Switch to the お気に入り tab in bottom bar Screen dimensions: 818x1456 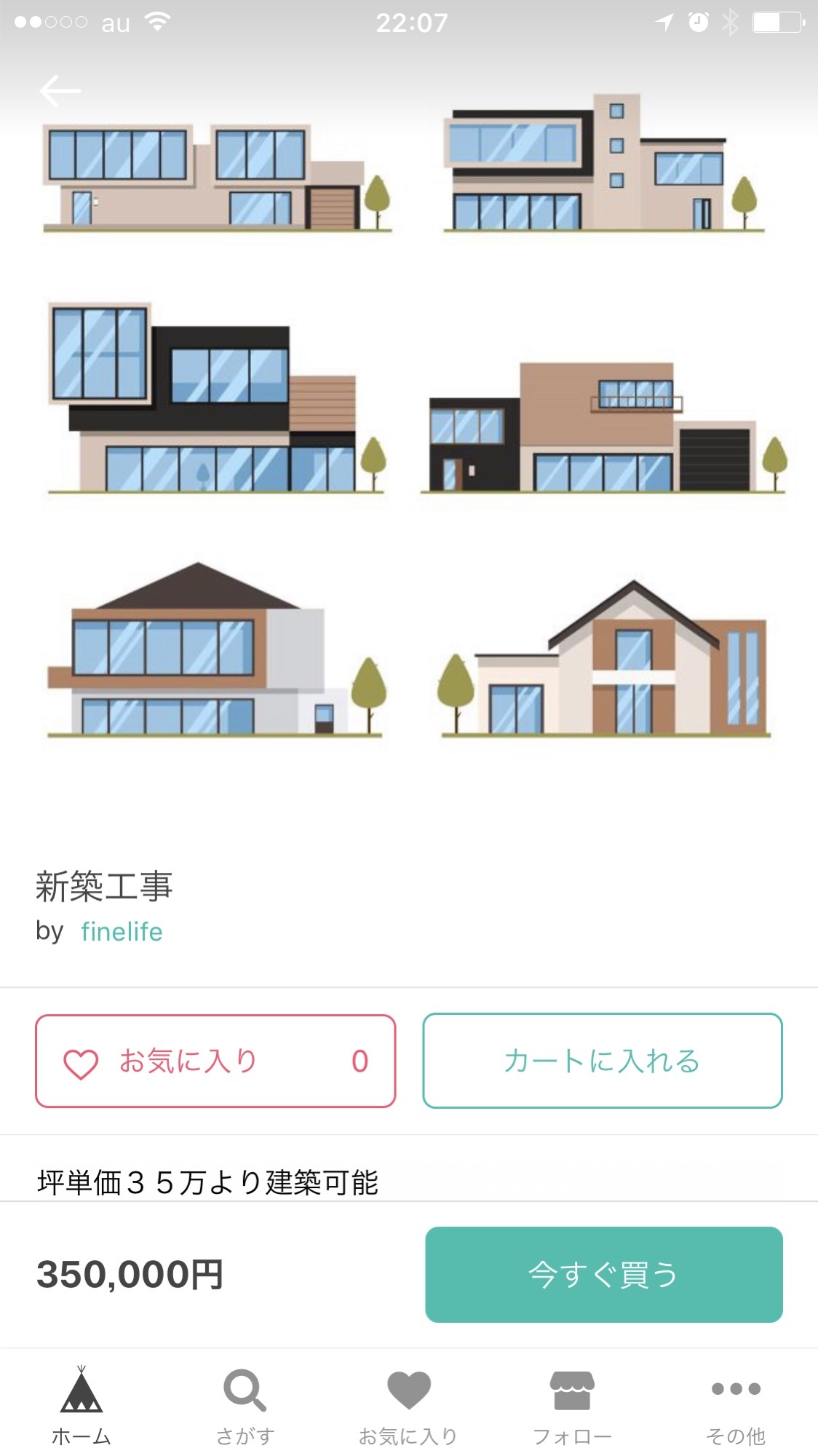coord(408,1406)
